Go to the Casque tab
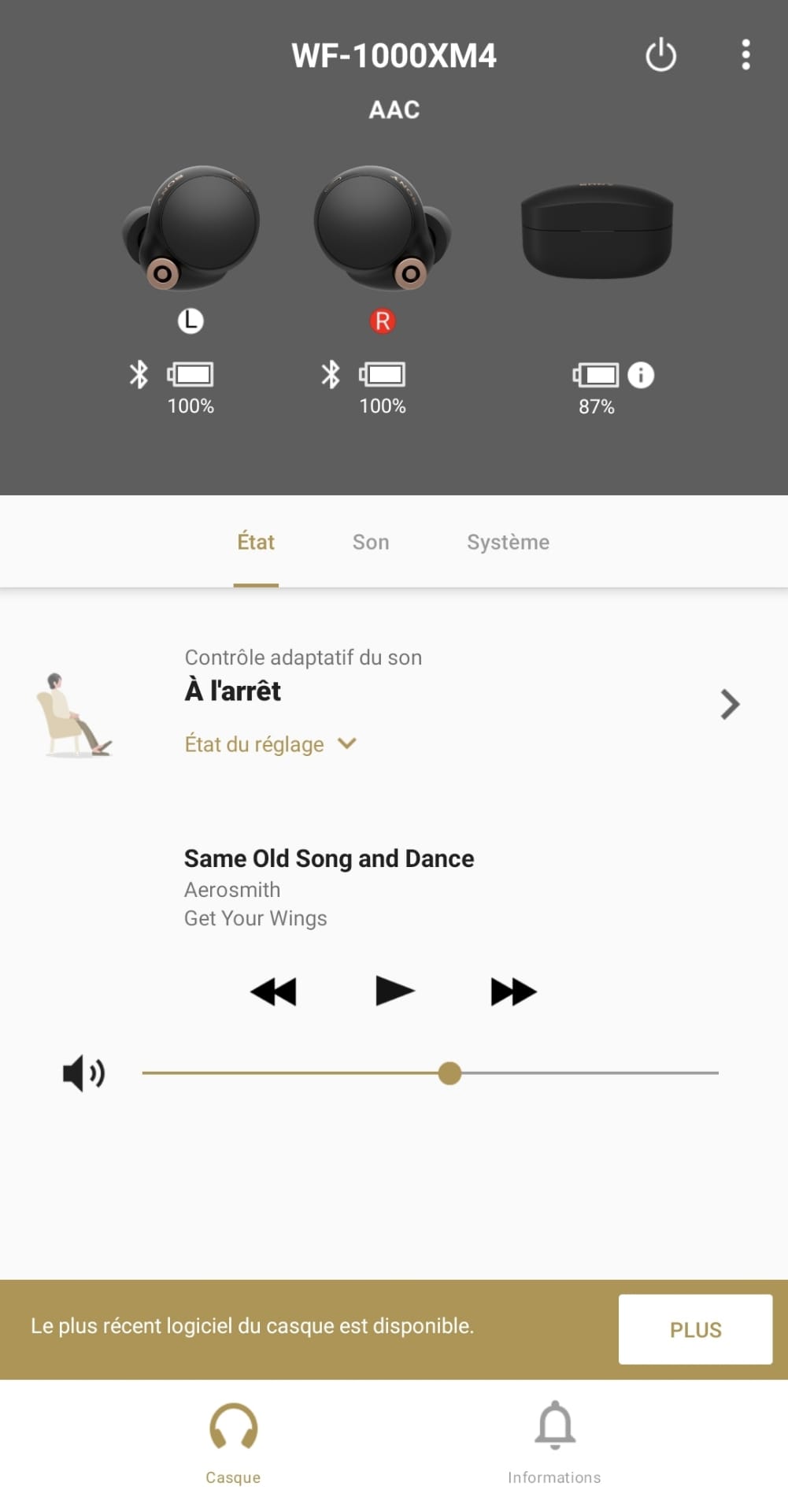Screen dimensions: 788x1512 [233, 1441]
